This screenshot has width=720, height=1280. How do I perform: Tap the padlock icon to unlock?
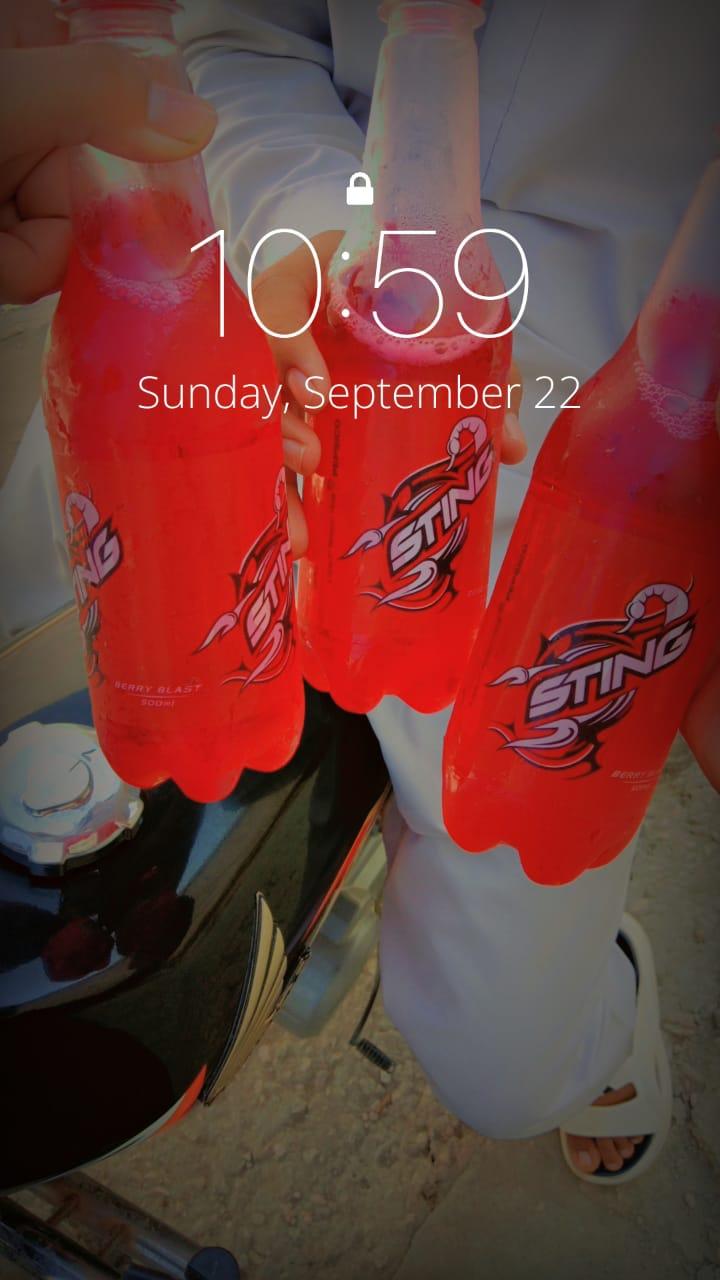pyautogui.click(x=359, y=188)
